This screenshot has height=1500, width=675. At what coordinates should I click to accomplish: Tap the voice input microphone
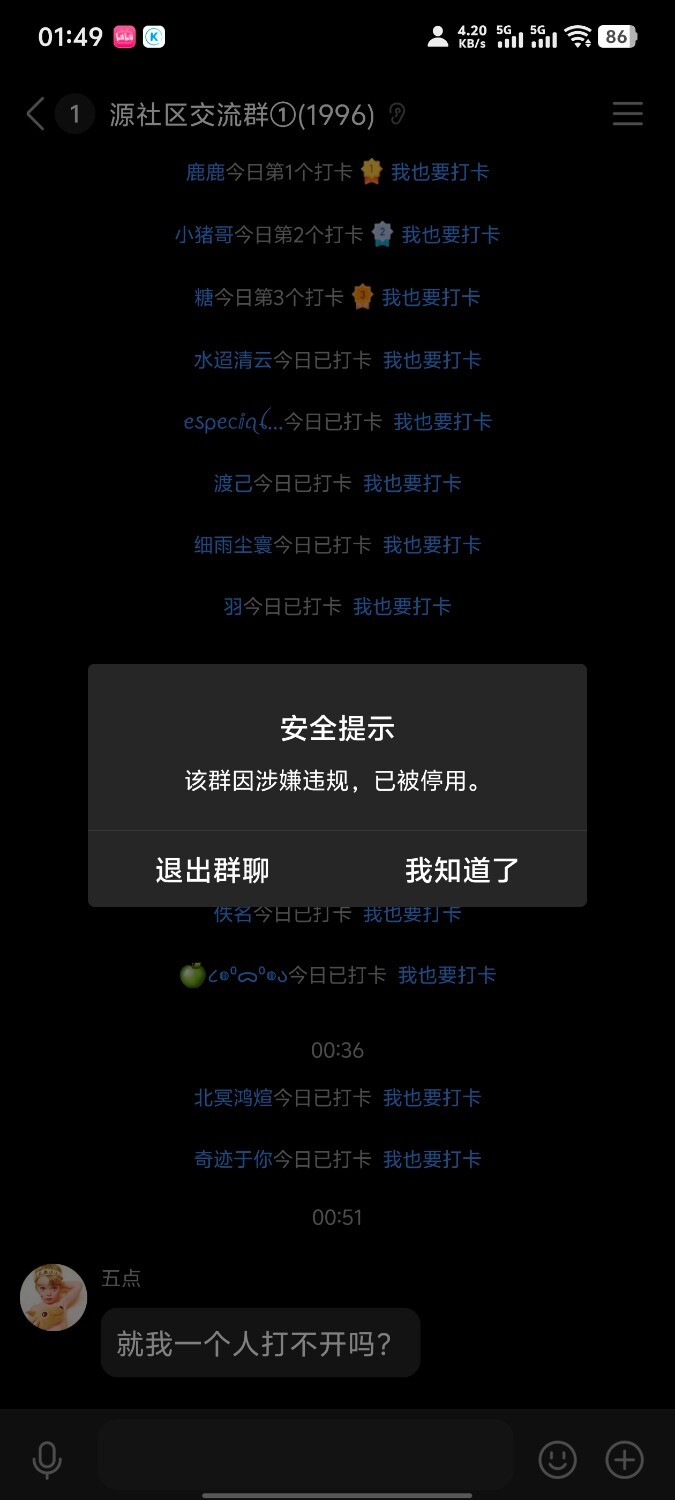click(x=47, y=1460)
